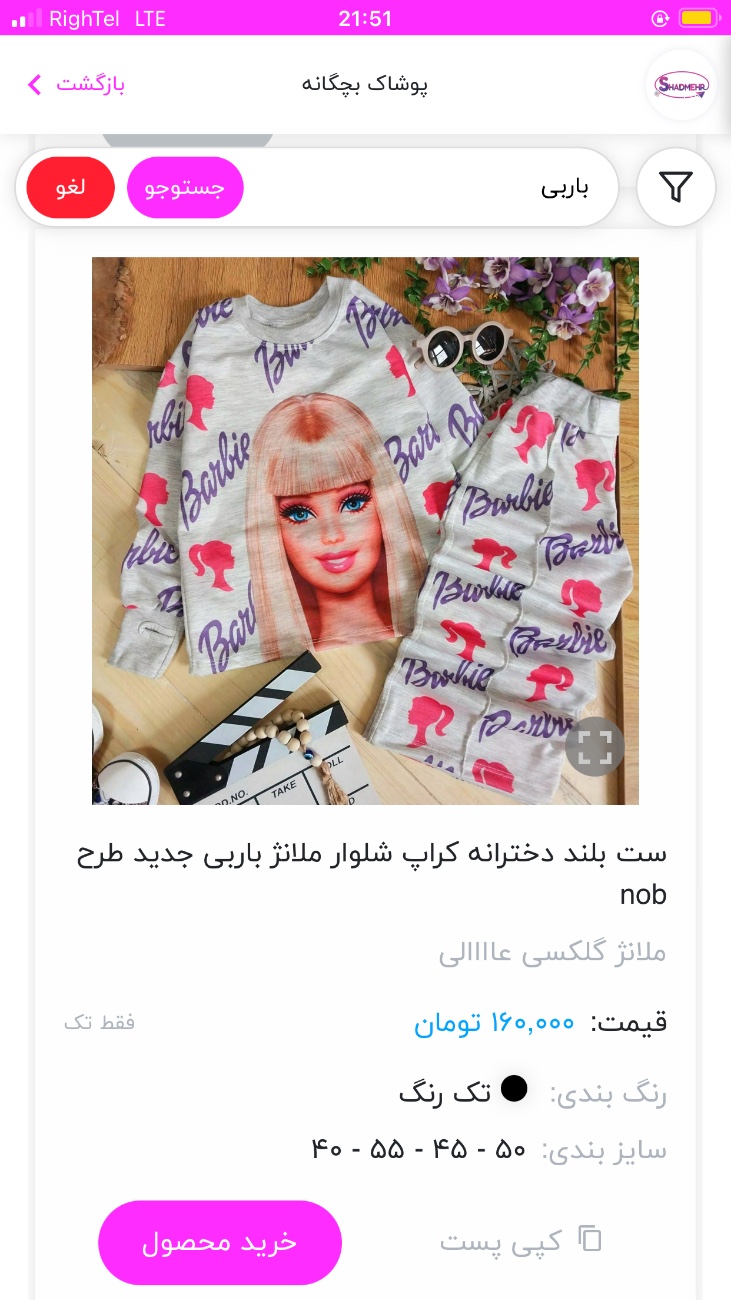This screenshot has width=731, height=1300.
Task: Expand the product image to fullscreen
Action: pos(594,747)
